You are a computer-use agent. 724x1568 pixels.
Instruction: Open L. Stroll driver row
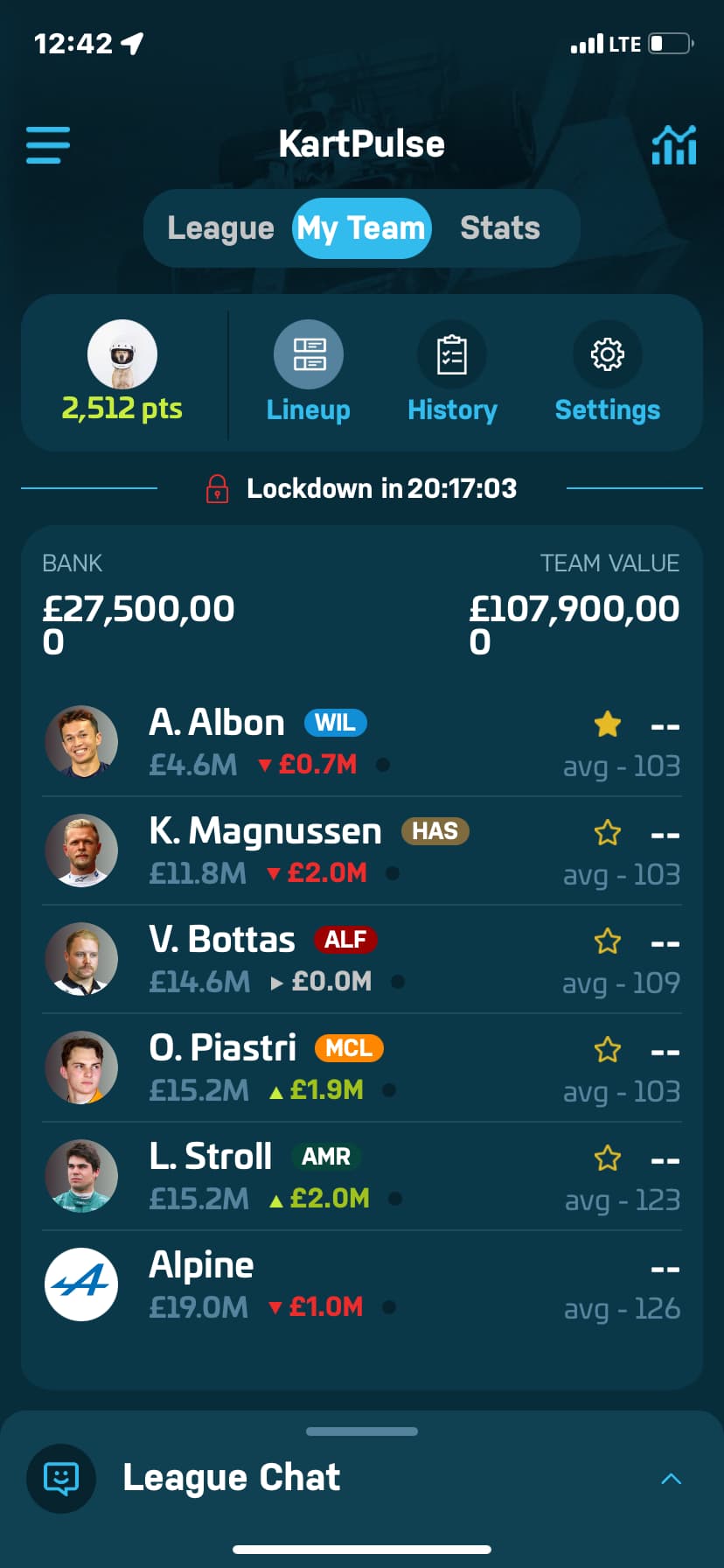point(362,1177)
